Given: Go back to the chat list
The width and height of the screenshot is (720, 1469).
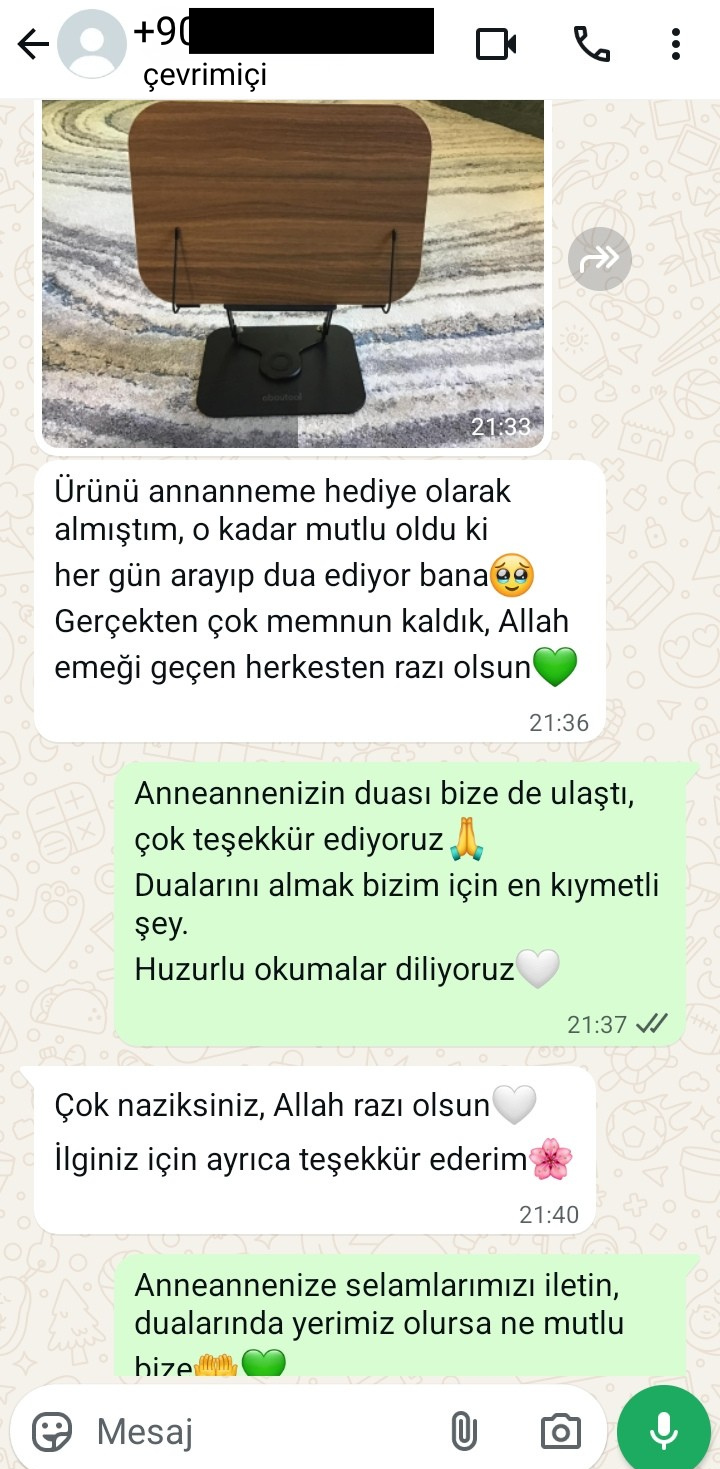Looking at the screenshot, I should click(x=32, y=45).
